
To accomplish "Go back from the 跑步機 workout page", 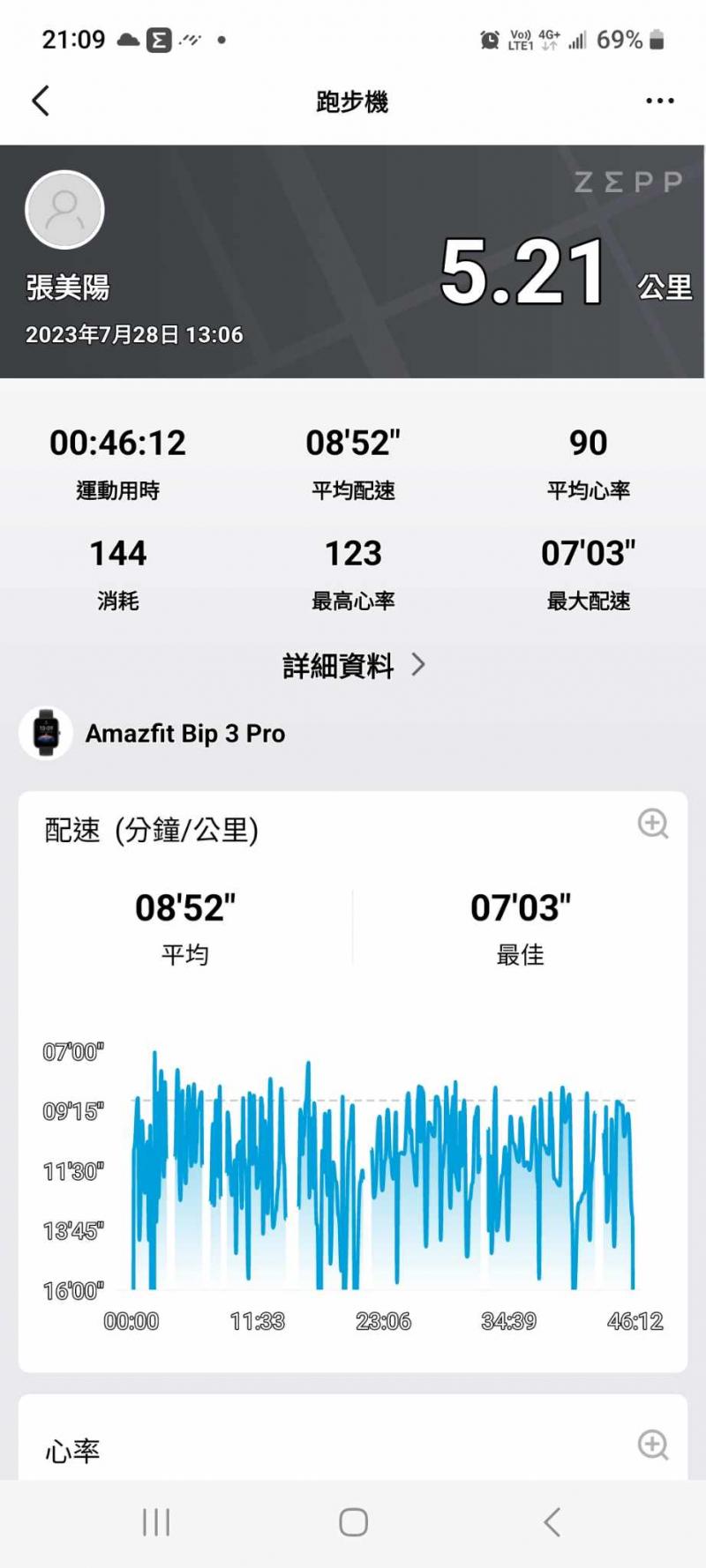I will (x=41, y=101).
